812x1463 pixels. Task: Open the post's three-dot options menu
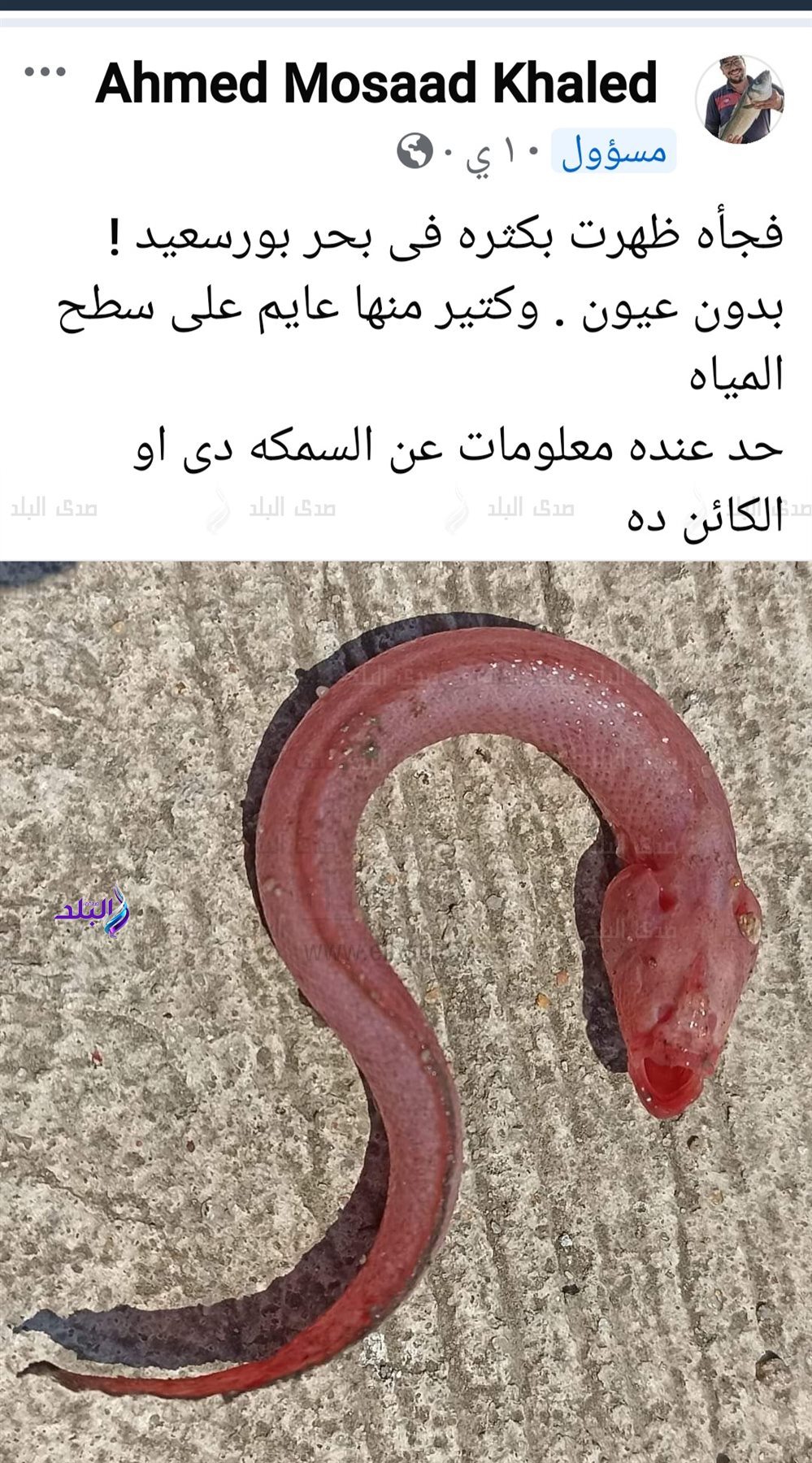pyautogui.click(x=46, y=72)
